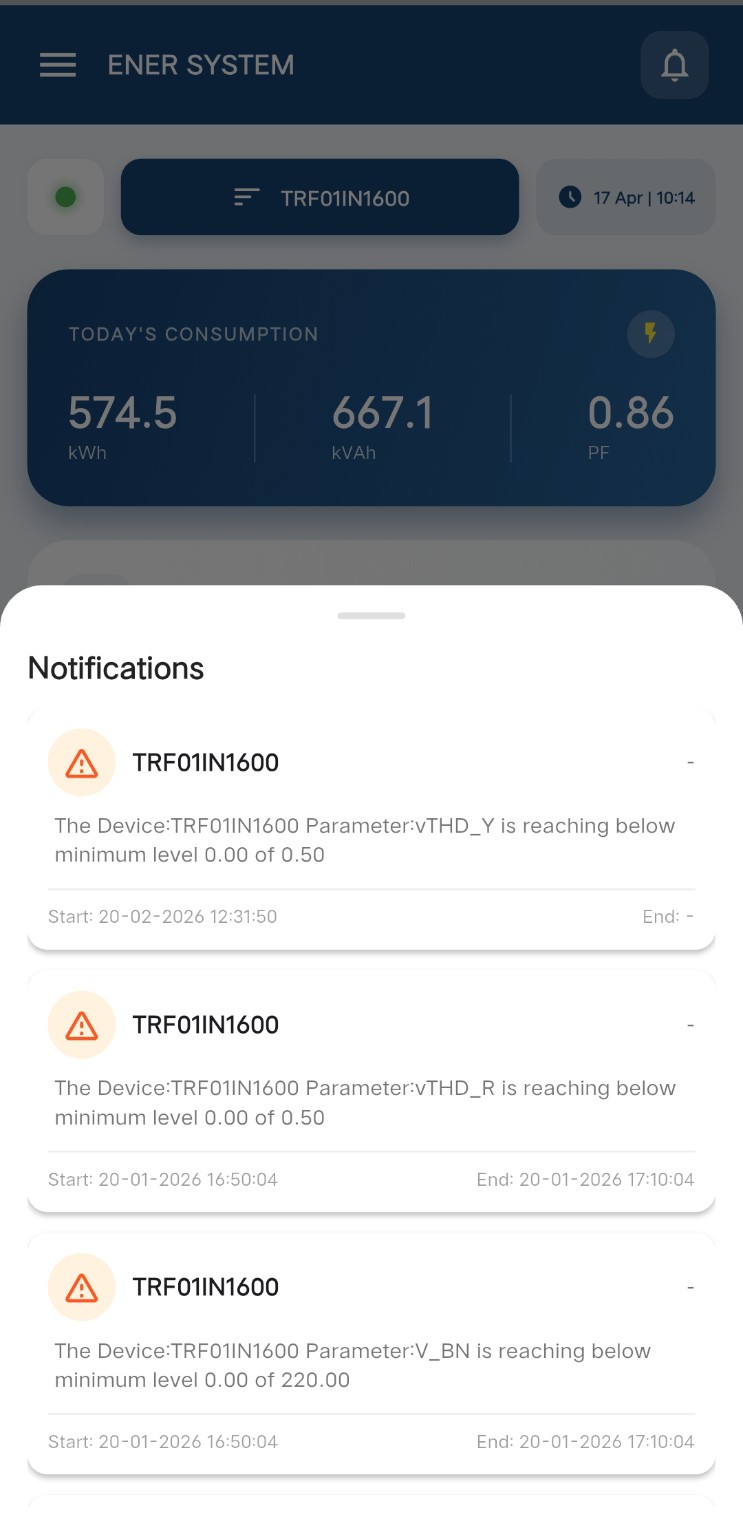743x1527 pixels.
Task: Open the Notifications section header
Action: click(116, 668)
